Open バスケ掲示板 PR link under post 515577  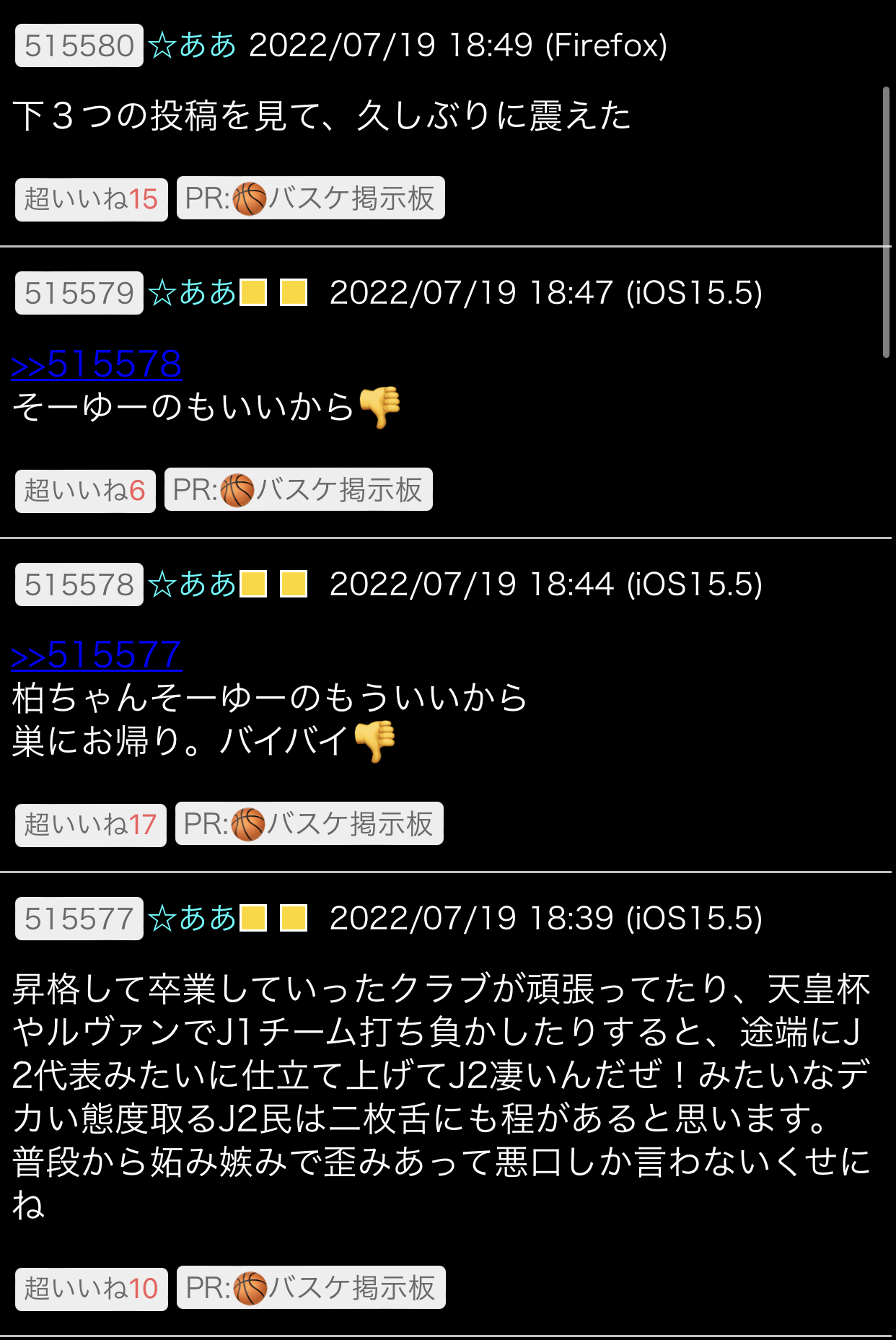tap(311, 1288)
